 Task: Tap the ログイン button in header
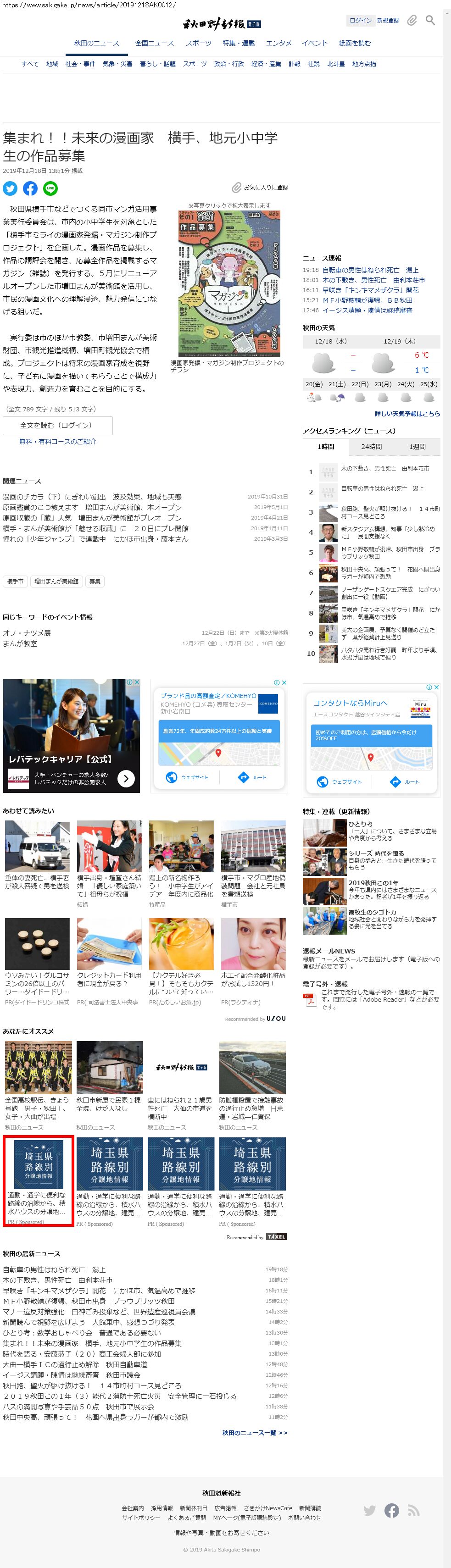(x=360, y=20)
